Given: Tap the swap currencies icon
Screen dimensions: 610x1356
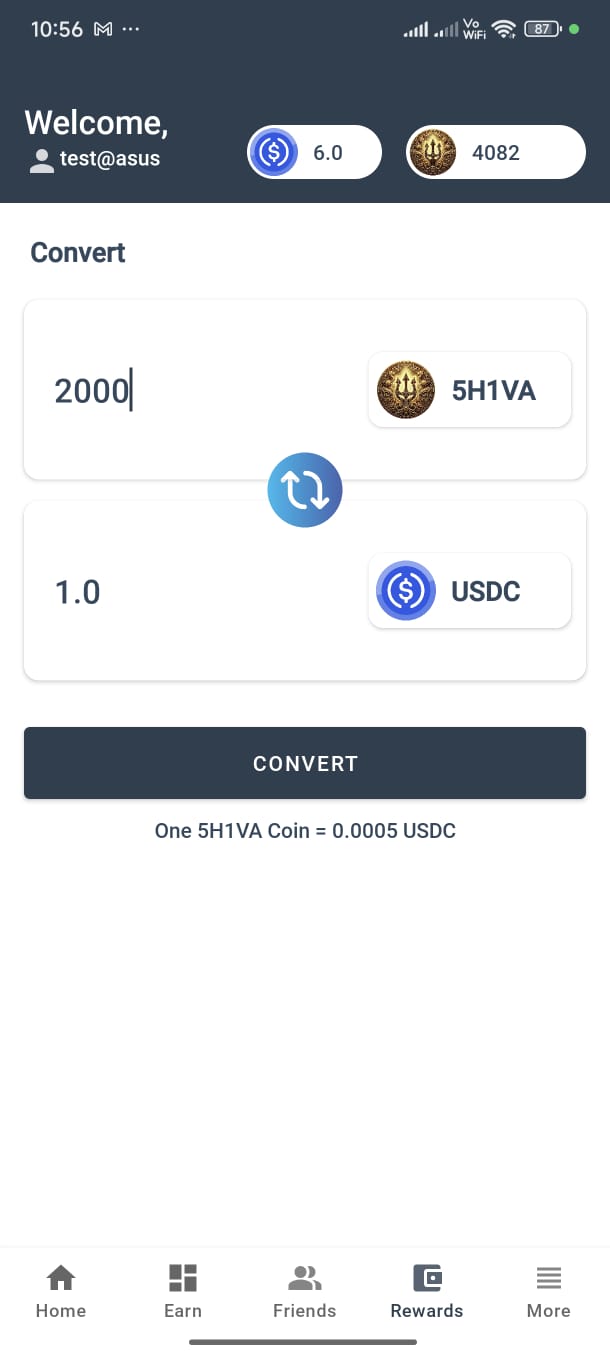Looking at the screenshot, I should (x=305, y=490).
